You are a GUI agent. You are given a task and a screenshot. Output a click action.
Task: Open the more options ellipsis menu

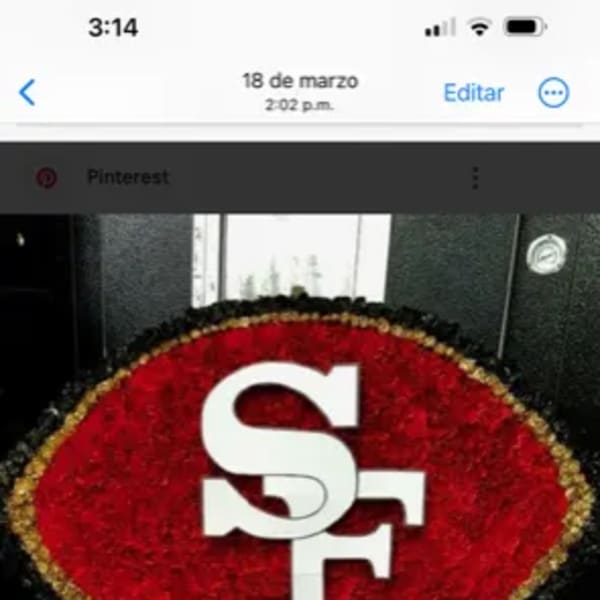(553, 93)
